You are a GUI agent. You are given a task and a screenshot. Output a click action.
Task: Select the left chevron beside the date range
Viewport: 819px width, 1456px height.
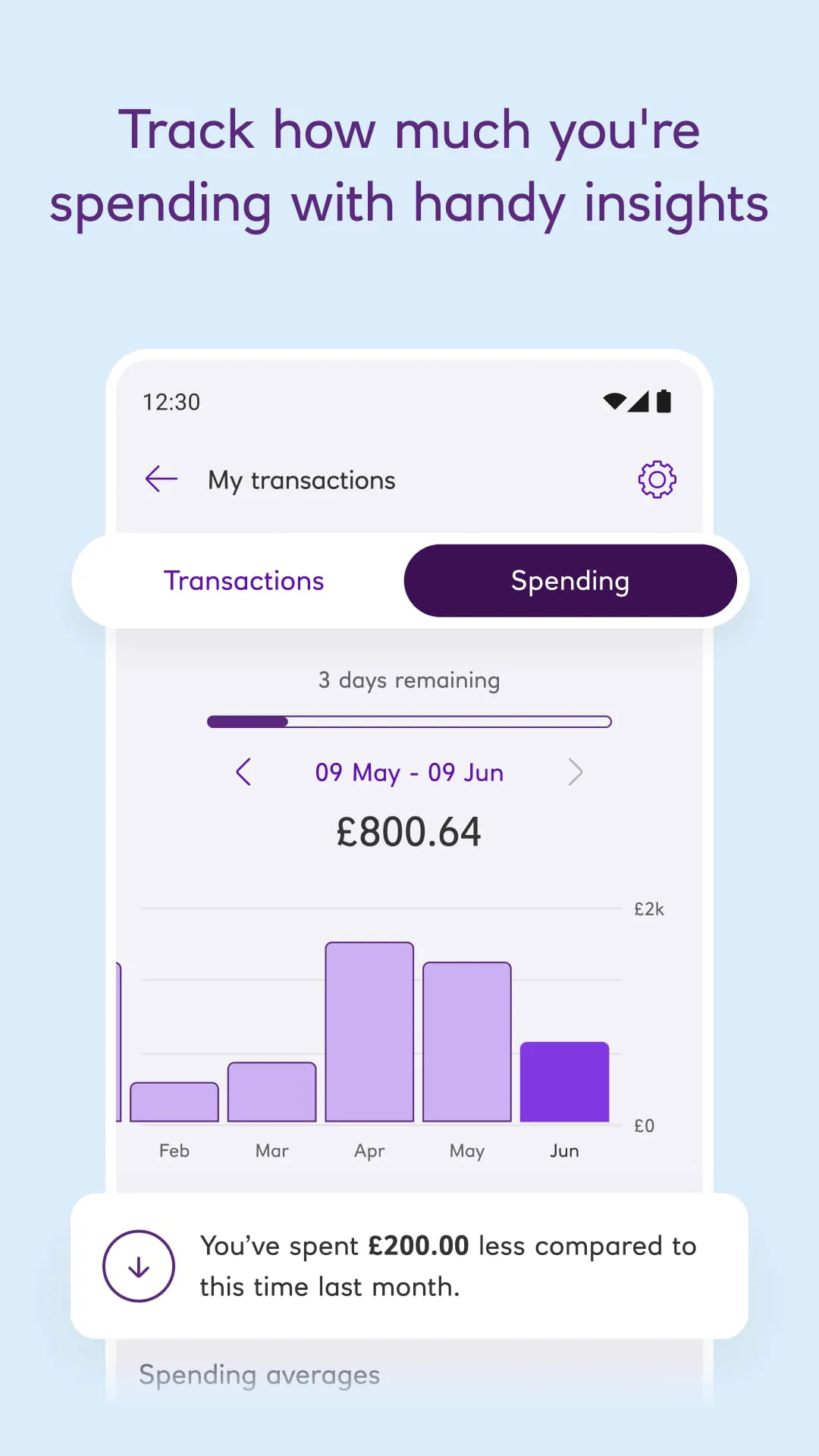point(243,772)
